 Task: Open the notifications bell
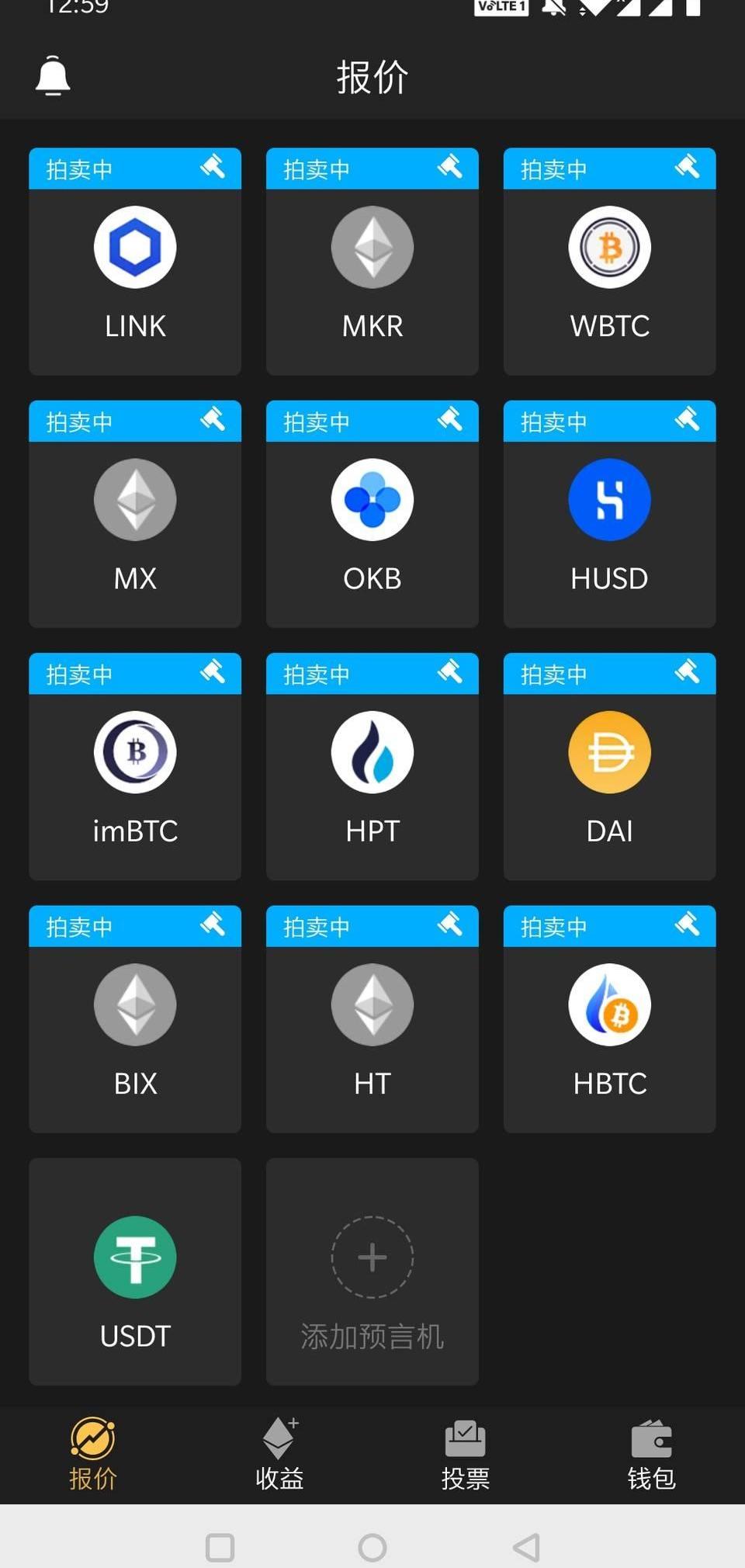[53, 76]
